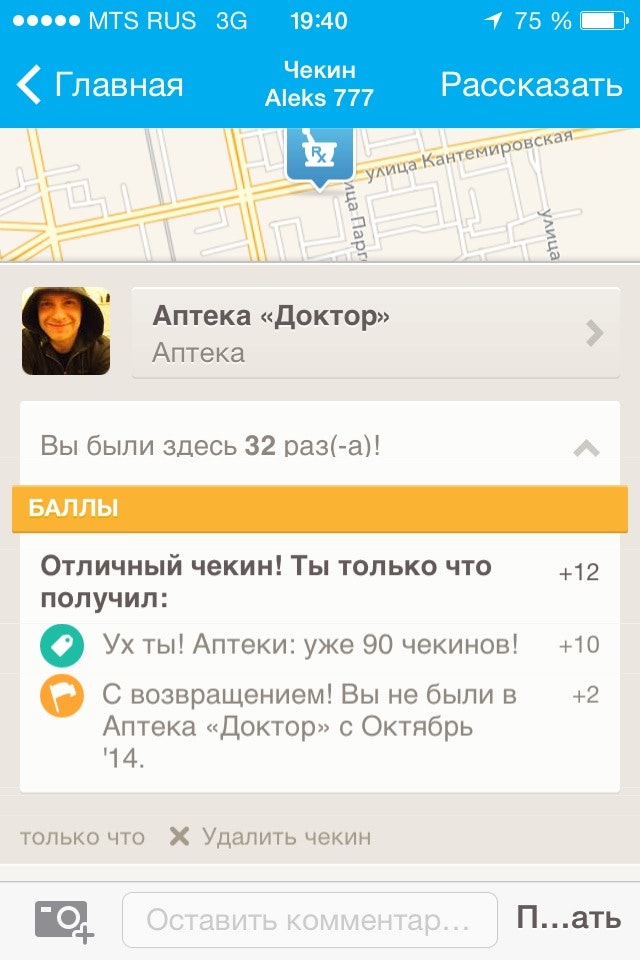Viewport: 640px width, 960px height.
Task: Post the comment with the send button
Action: coord(568,920)
